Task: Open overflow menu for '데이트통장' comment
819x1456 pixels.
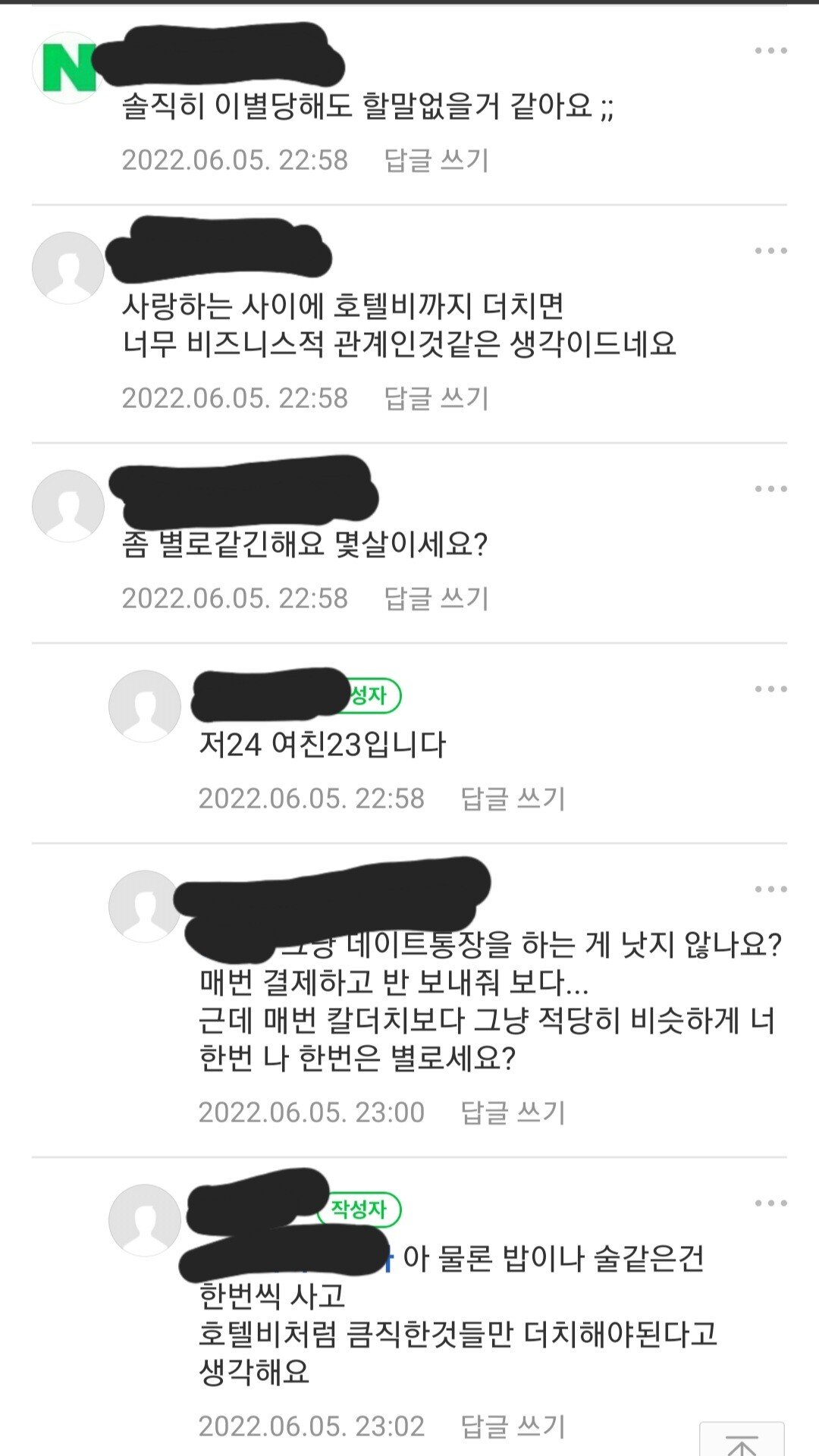Action: point(770,890)
